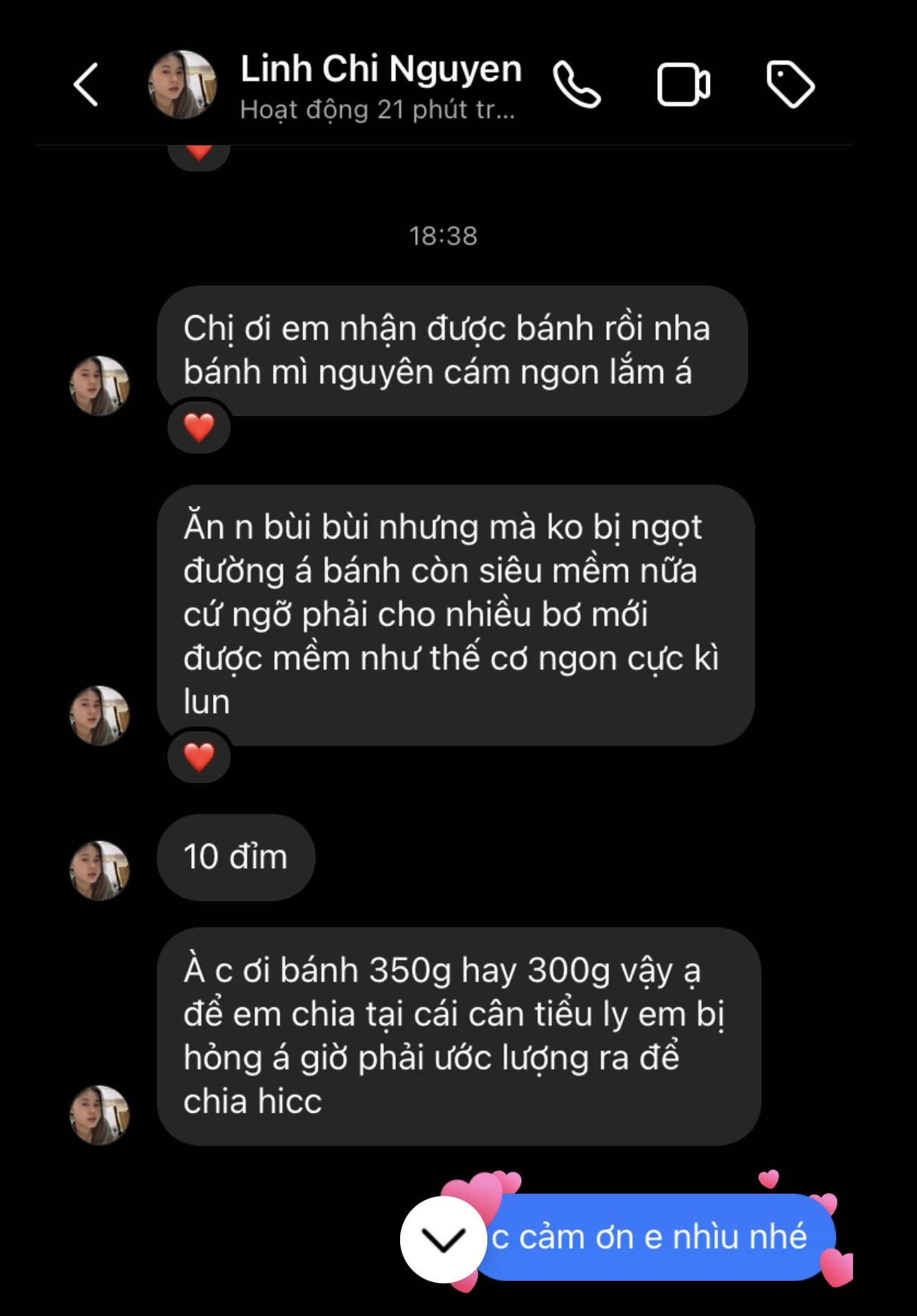Tap the avatar beside the "350g hay 300g" message
This screenshot has width=917, height=1316.
(100, 1115)
